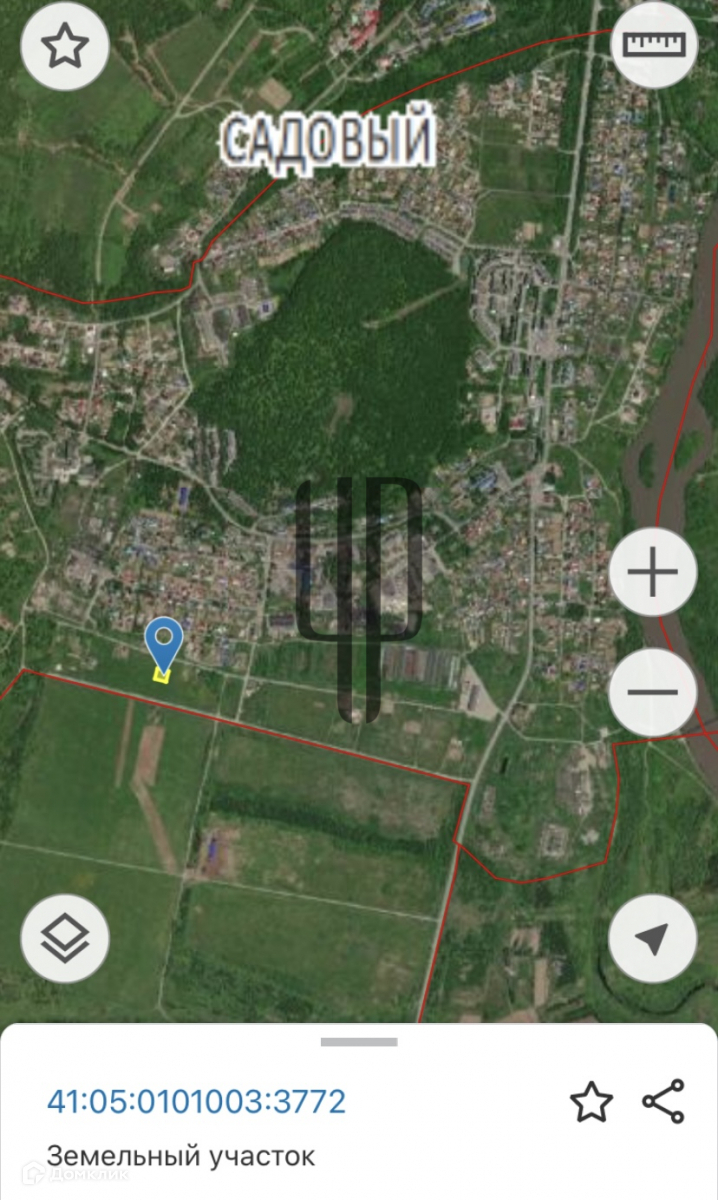This screenshot has width=718, height=1200.
Task: Zoom in on the map
Action: click(x=652, y=573)
